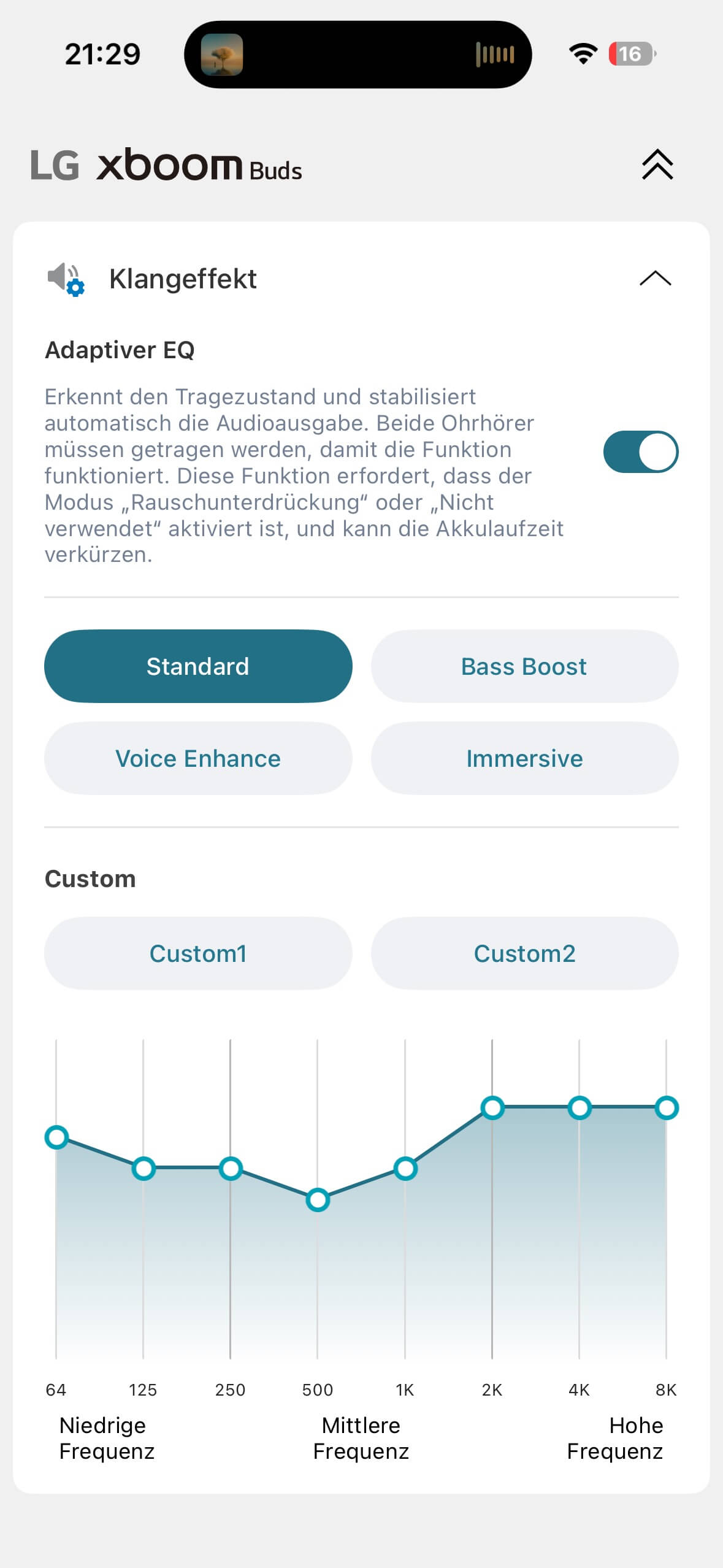723x1568 pixels.
Task: Select the Custom2 equalizer profile
Action: pos(524,953)
